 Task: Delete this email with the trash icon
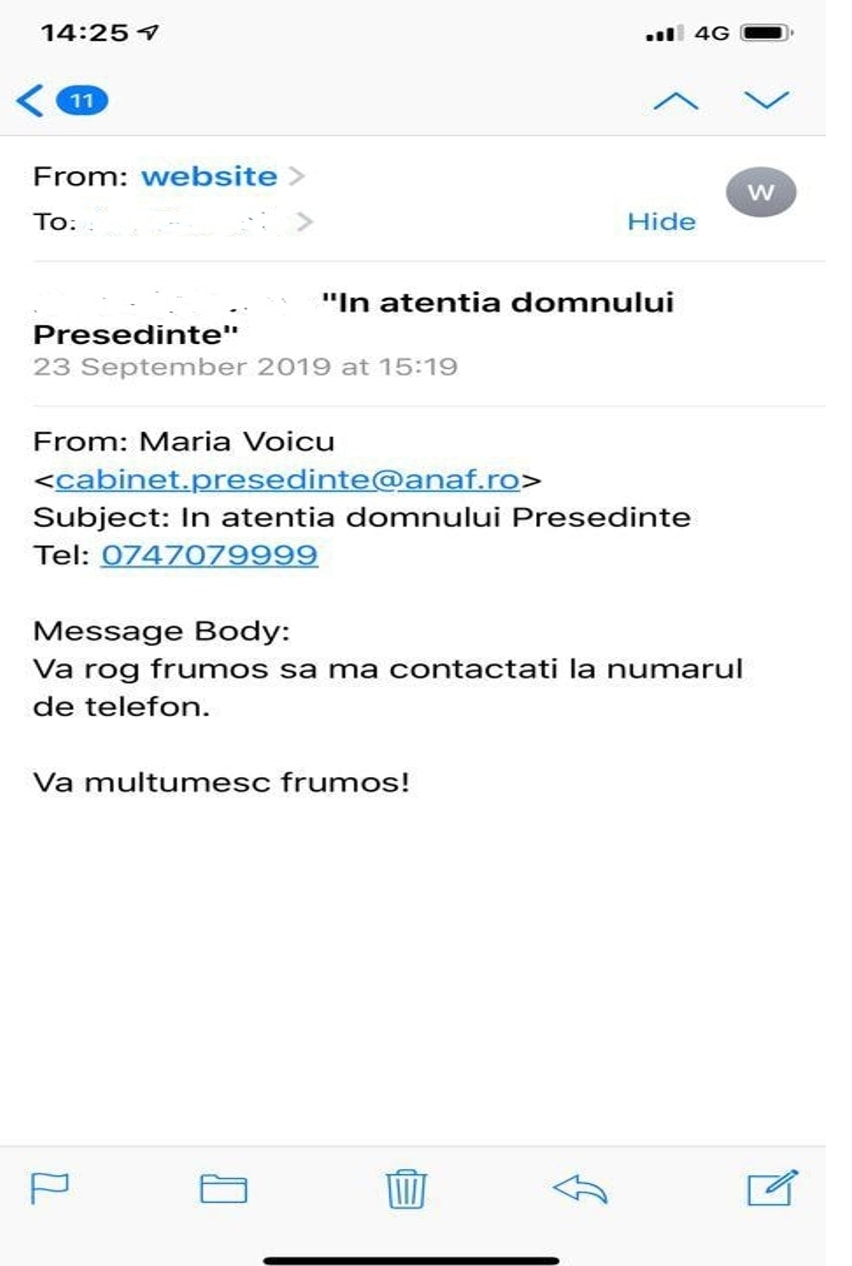[x=406, y=1188]
